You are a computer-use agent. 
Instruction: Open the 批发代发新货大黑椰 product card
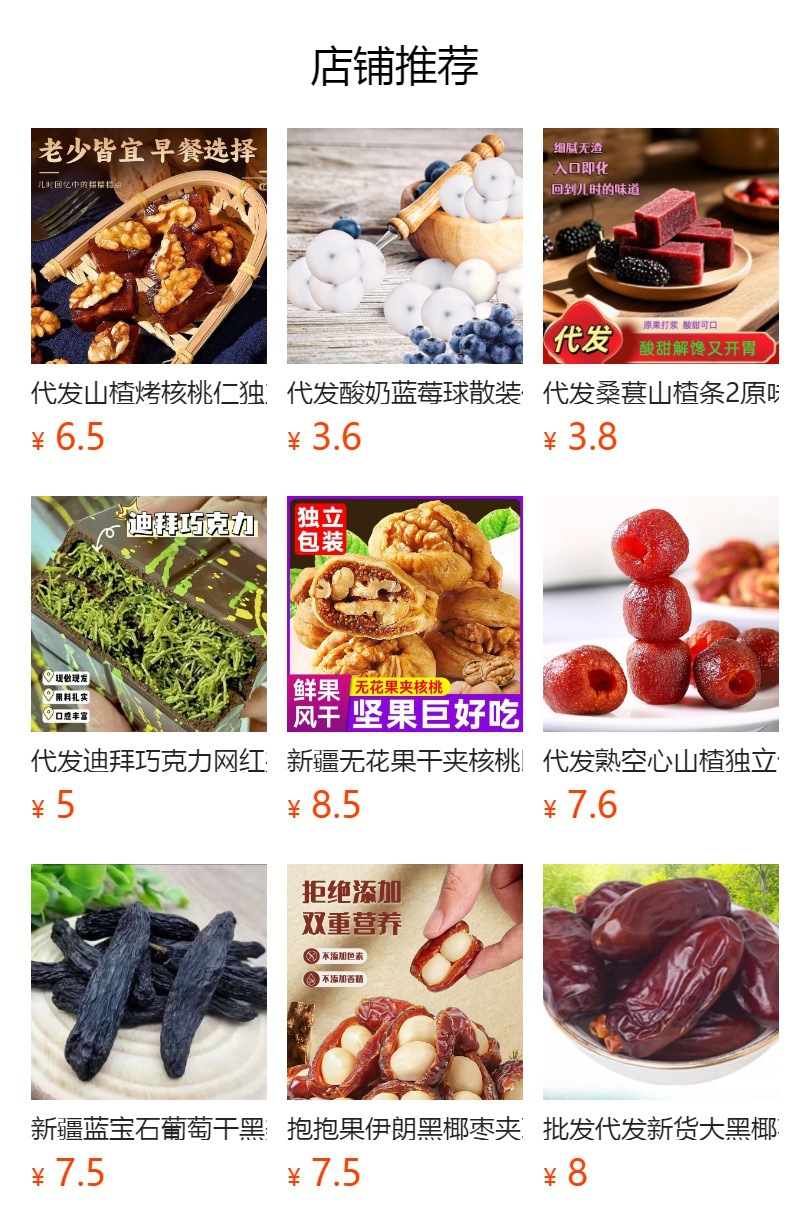point(661,982)
